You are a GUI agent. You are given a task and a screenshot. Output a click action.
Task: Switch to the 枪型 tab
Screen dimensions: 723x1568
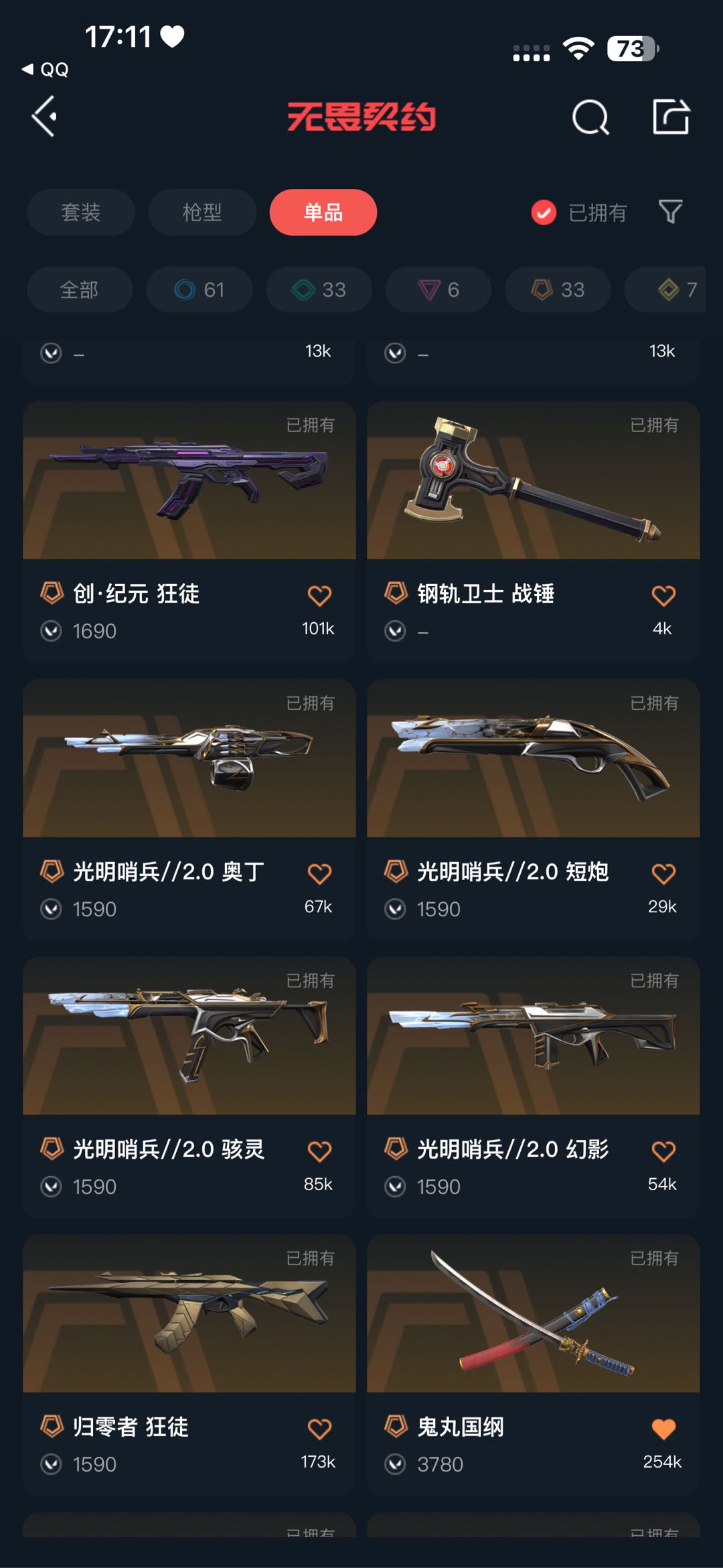202,212
